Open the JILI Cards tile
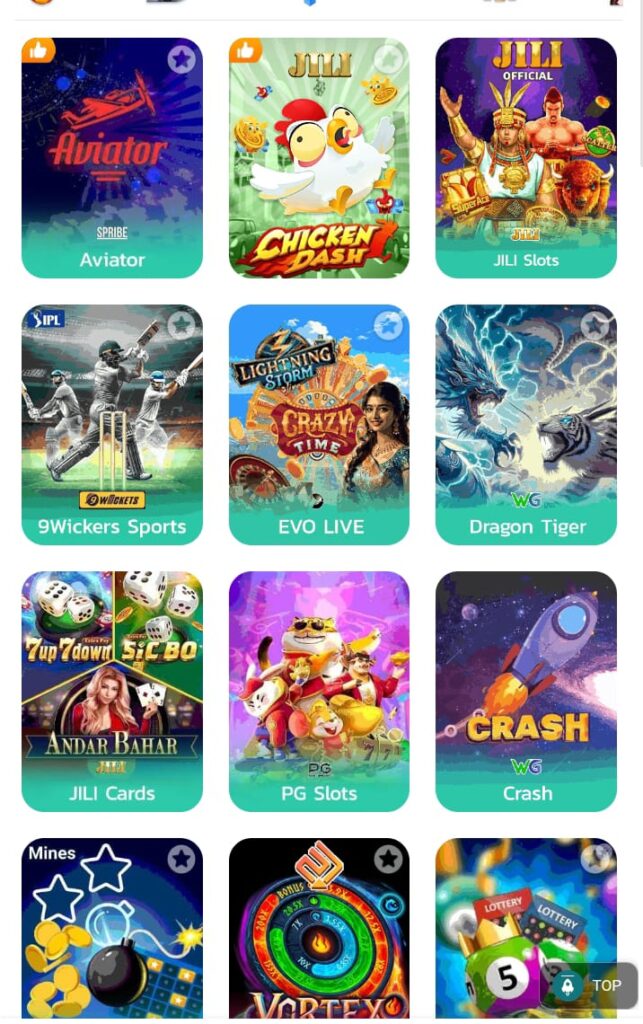The image size is (643, 1024). click(112, 691)
